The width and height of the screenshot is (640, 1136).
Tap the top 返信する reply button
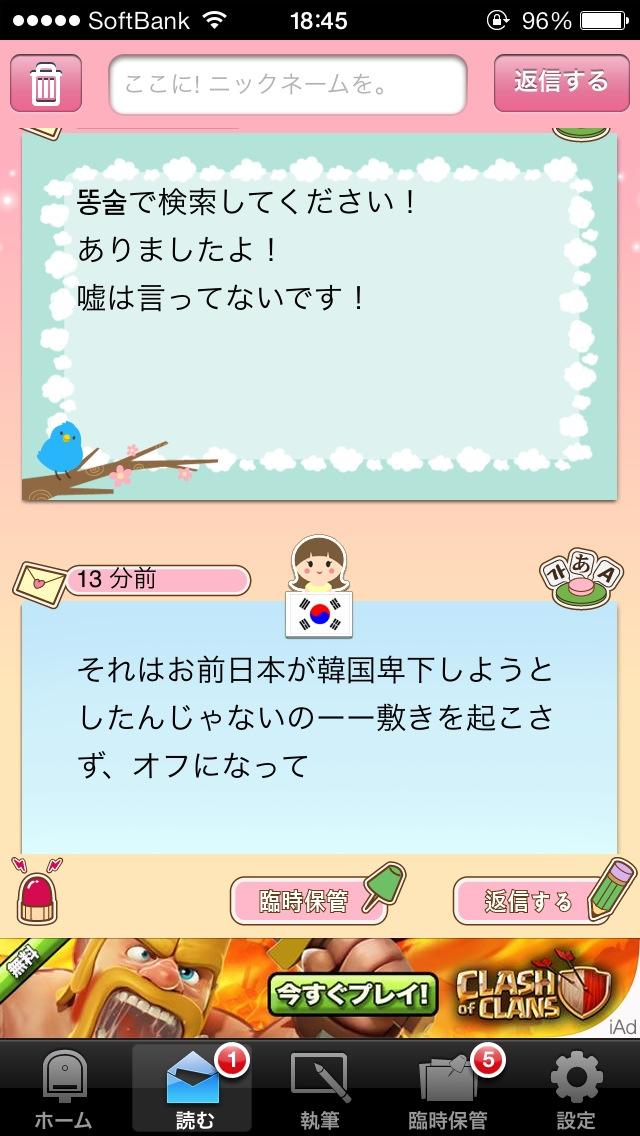click(561, 83)
